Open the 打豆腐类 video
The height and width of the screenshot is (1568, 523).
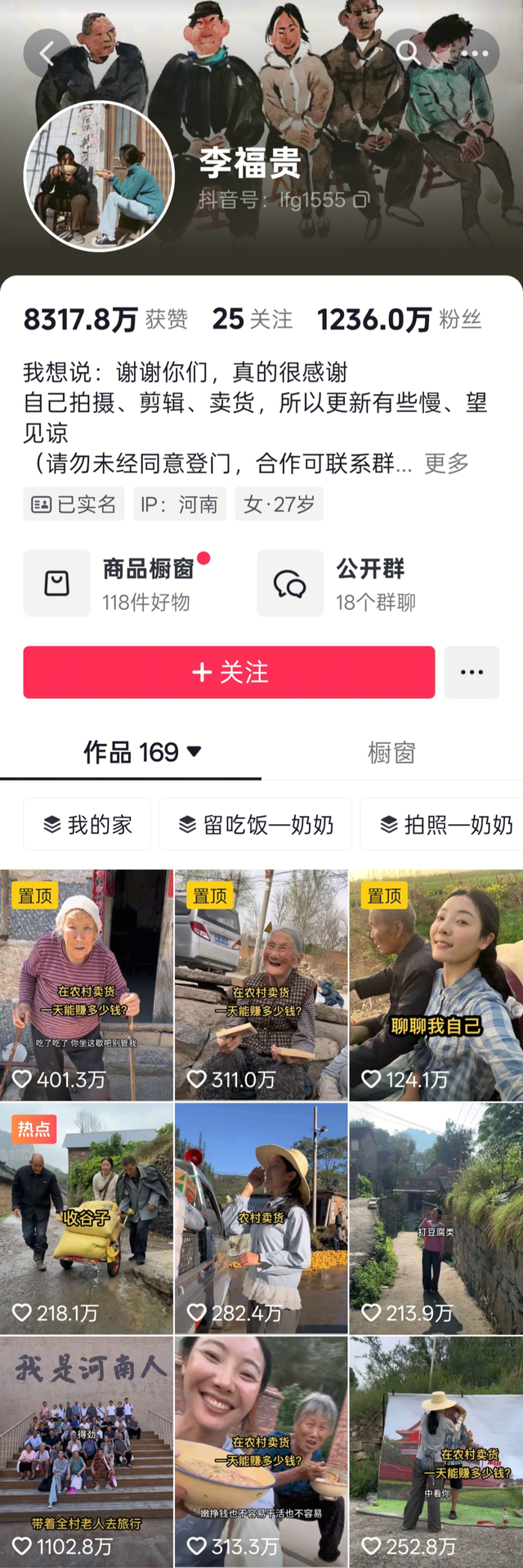point(436,1218)
